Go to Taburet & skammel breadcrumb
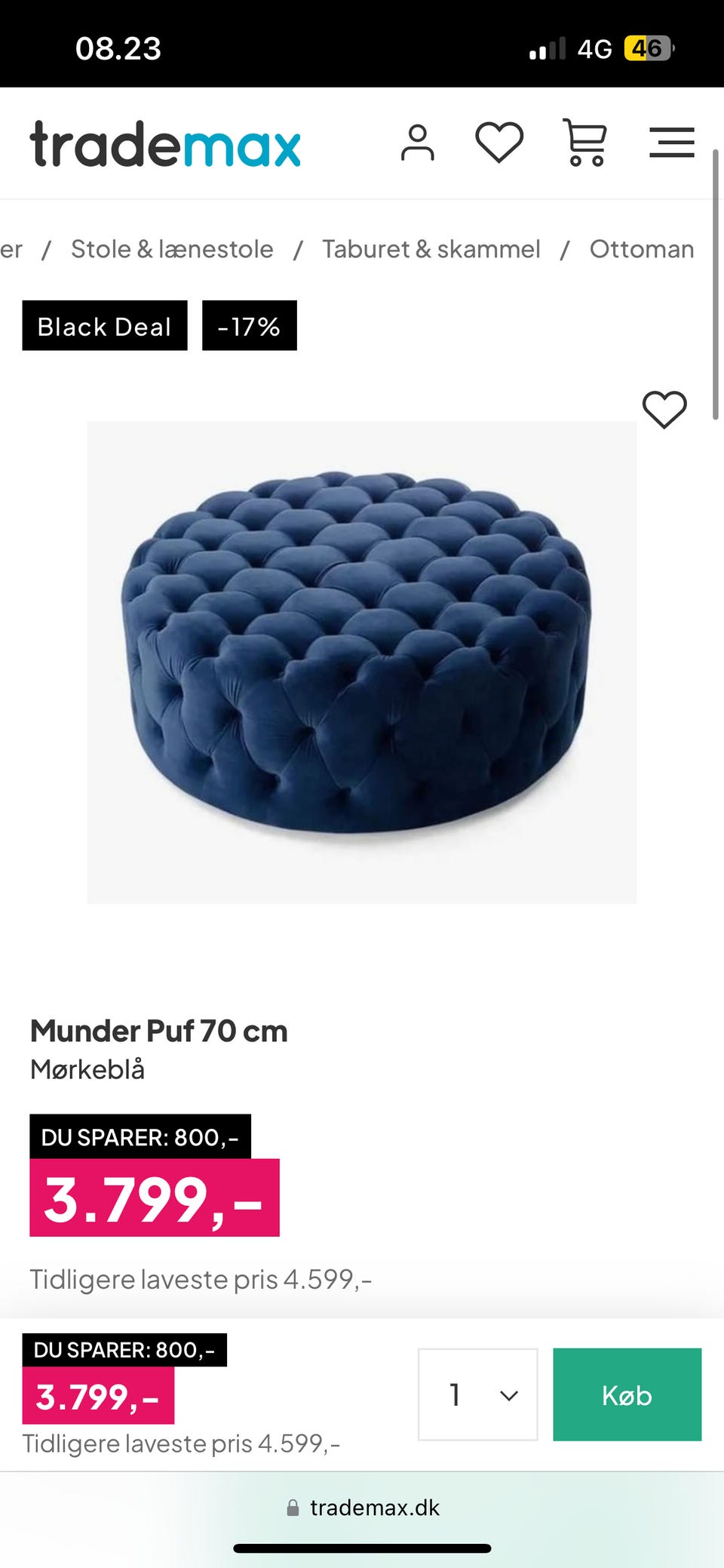The image size is (724, 1568). (431, 249)
